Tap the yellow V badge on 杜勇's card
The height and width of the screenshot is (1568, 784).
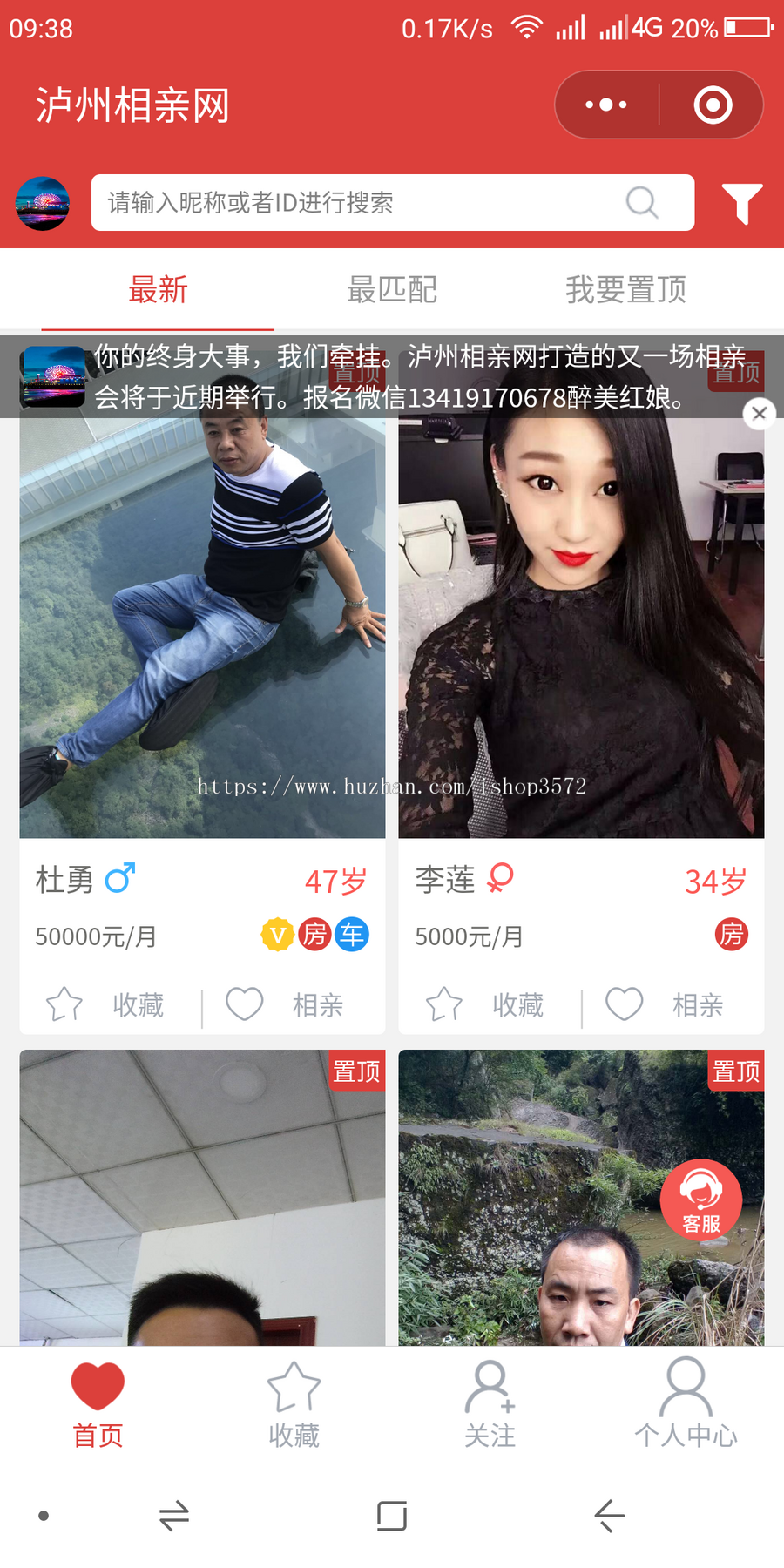coord(278,935)
